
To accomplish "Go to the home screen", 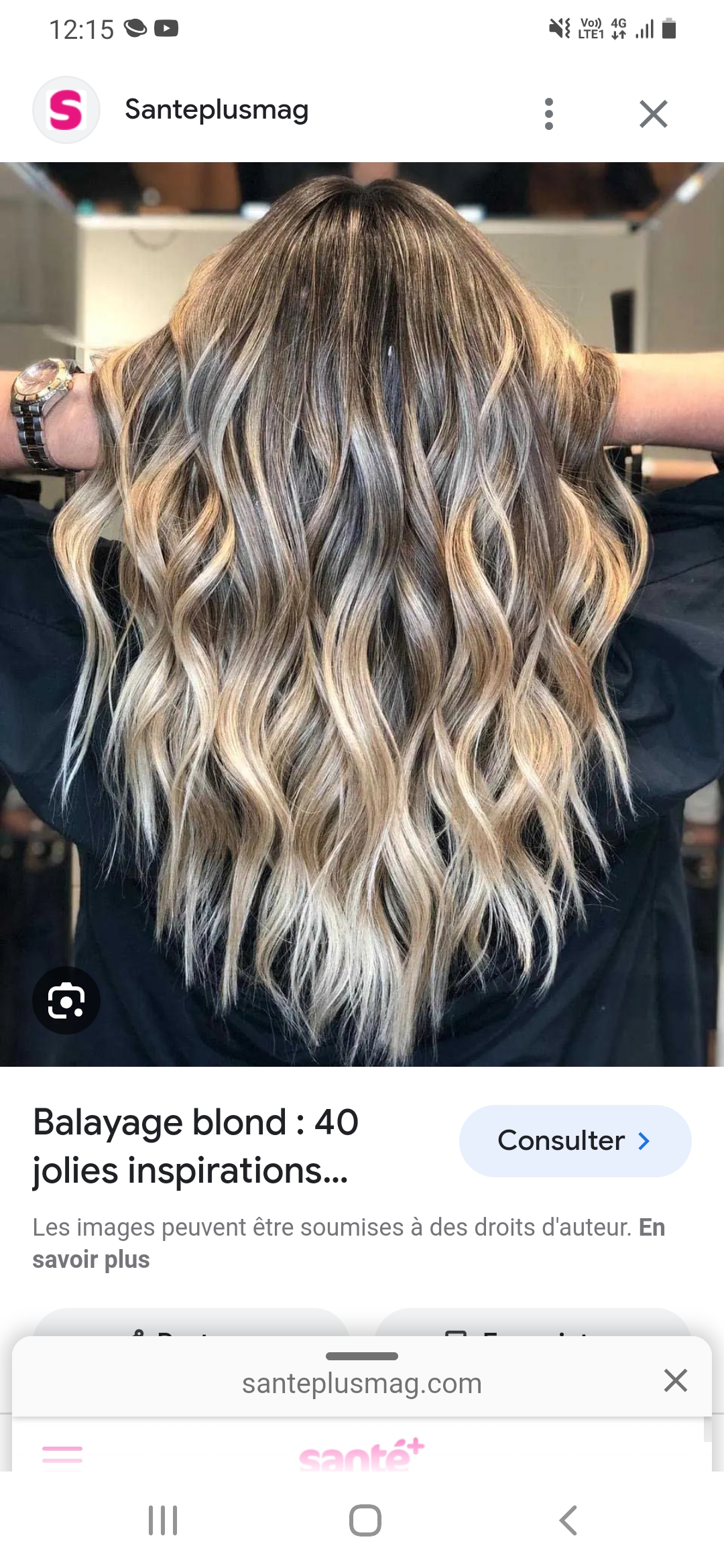I will 365,1520.
